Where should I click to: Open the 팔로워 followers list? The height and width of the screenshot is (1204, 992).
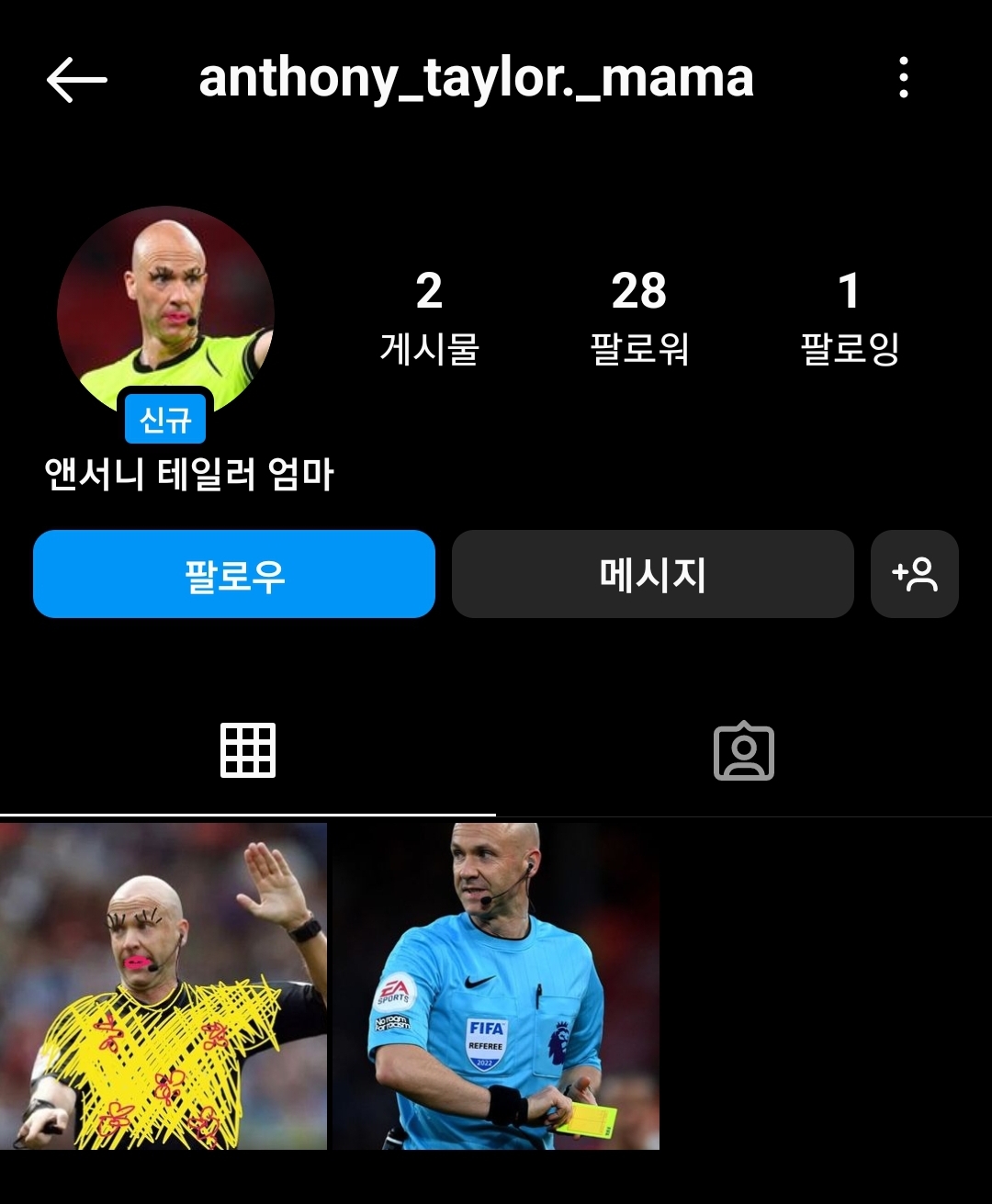tap(639, 317)
